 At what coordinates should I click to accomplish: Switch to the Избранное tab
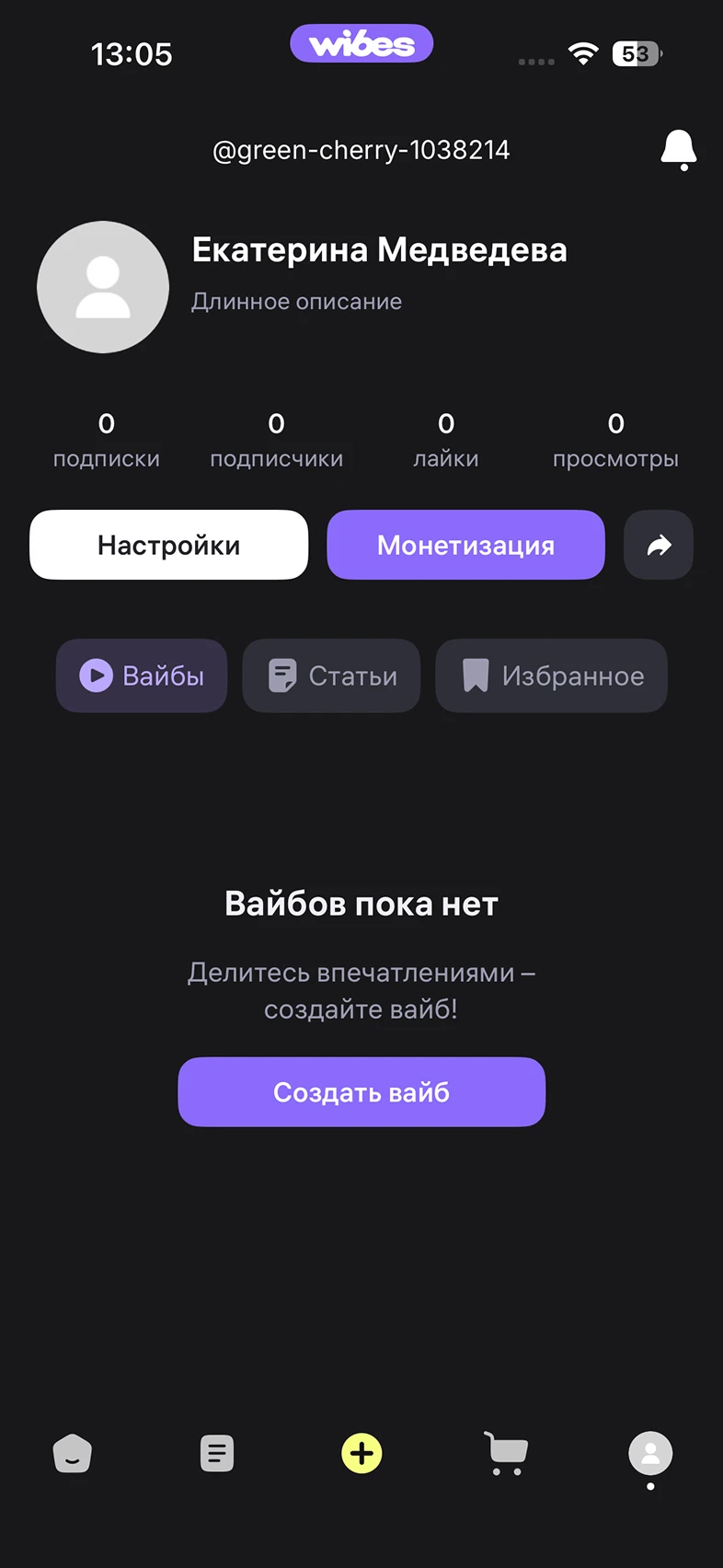551,675
